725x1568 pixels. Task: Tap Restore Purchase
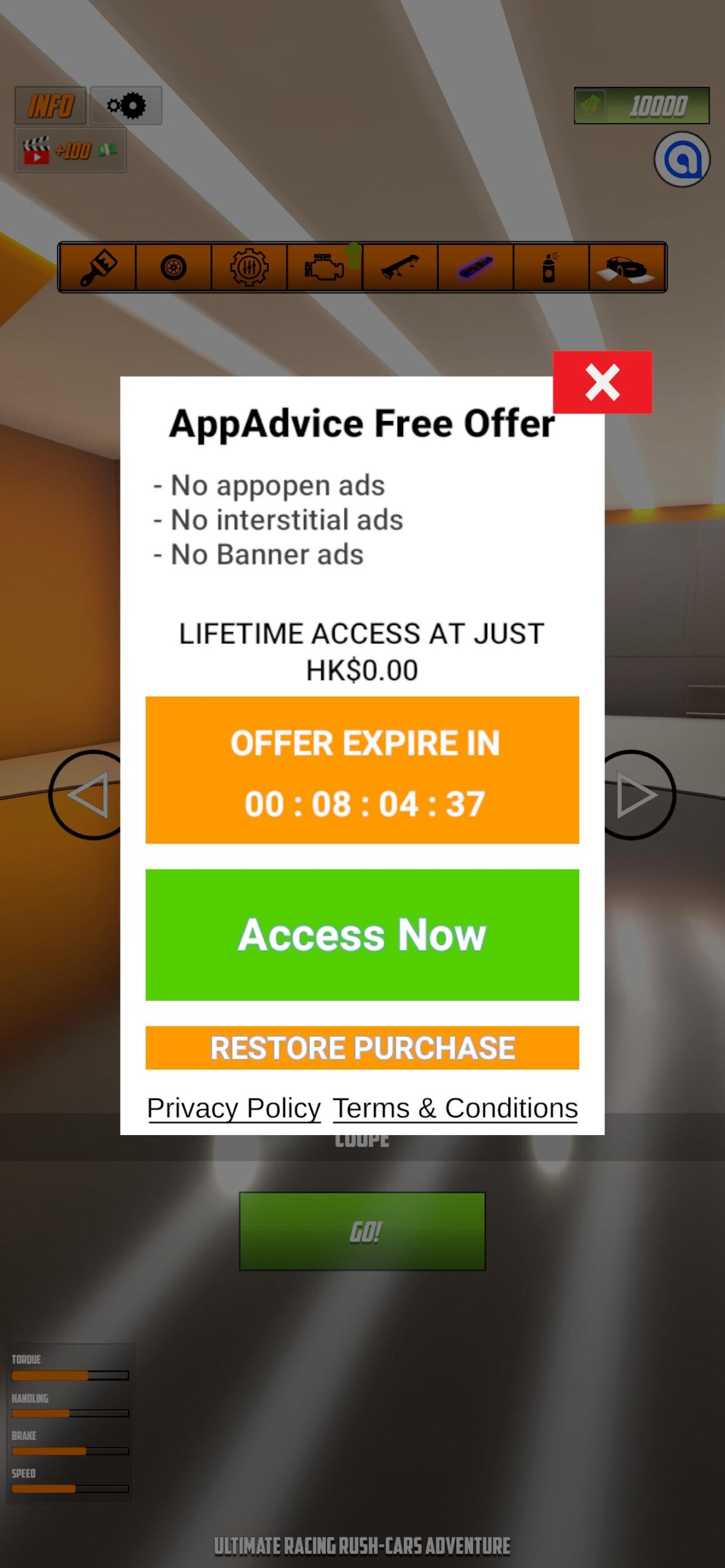coord(362,1048)
